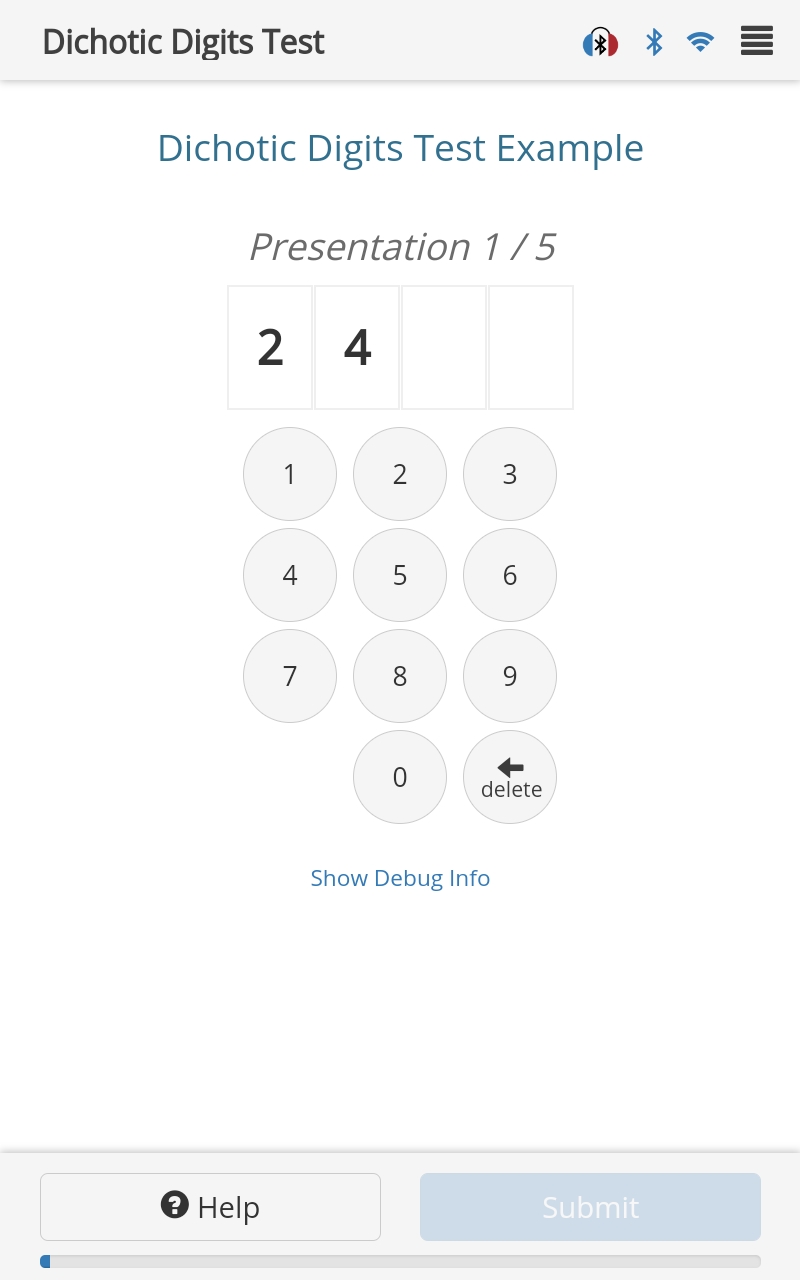
Task: Choose digit 5 on the keypad
Action: [400, 575]
